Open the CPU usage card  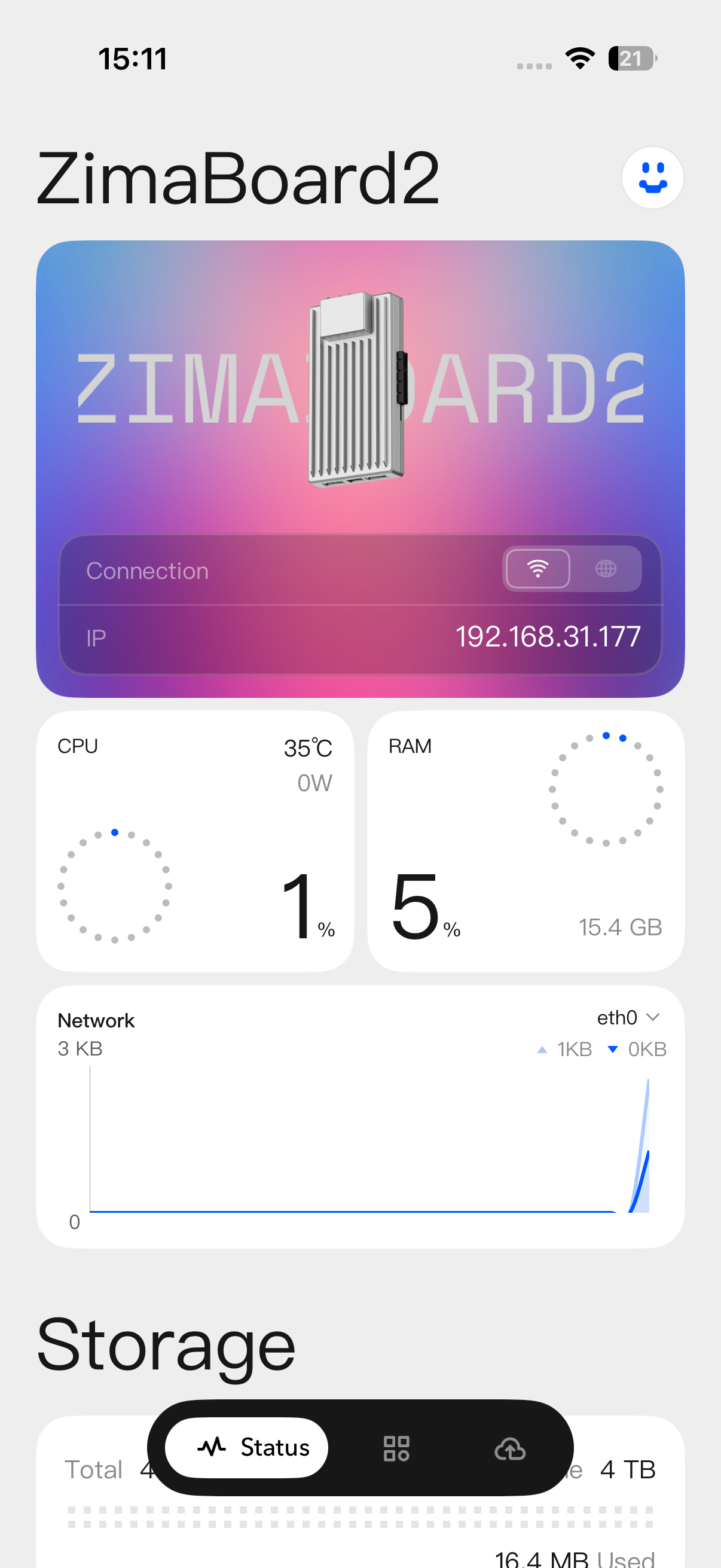[195, 841]
